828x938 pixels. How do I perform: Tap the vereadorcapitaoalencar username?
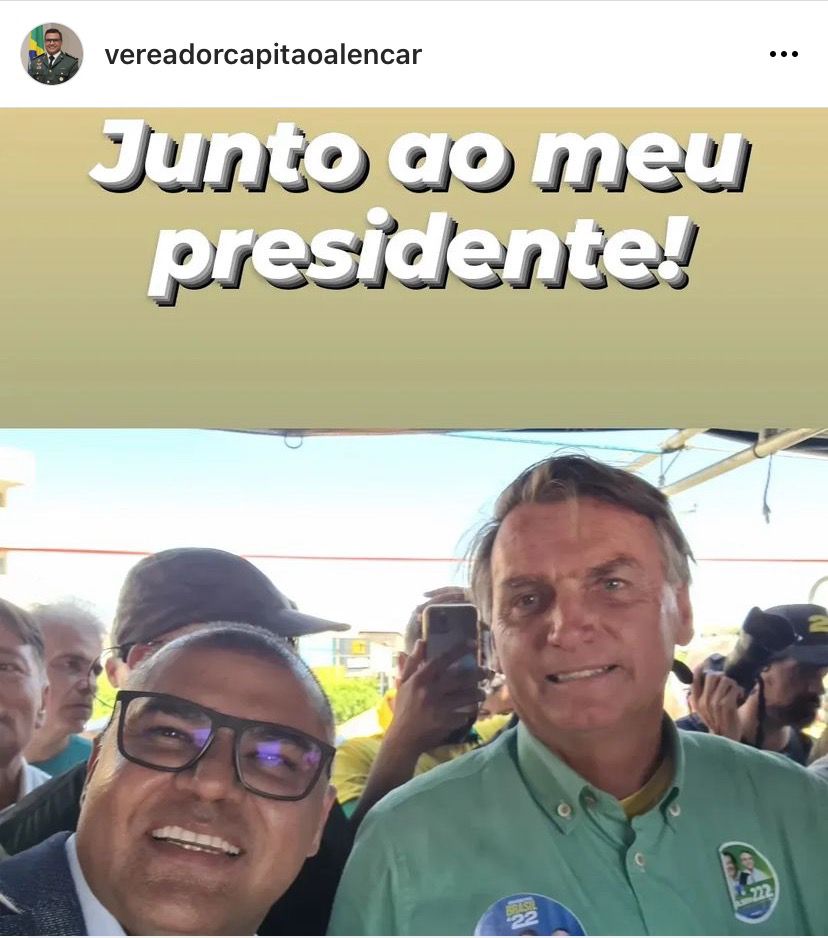pos(263,55)
